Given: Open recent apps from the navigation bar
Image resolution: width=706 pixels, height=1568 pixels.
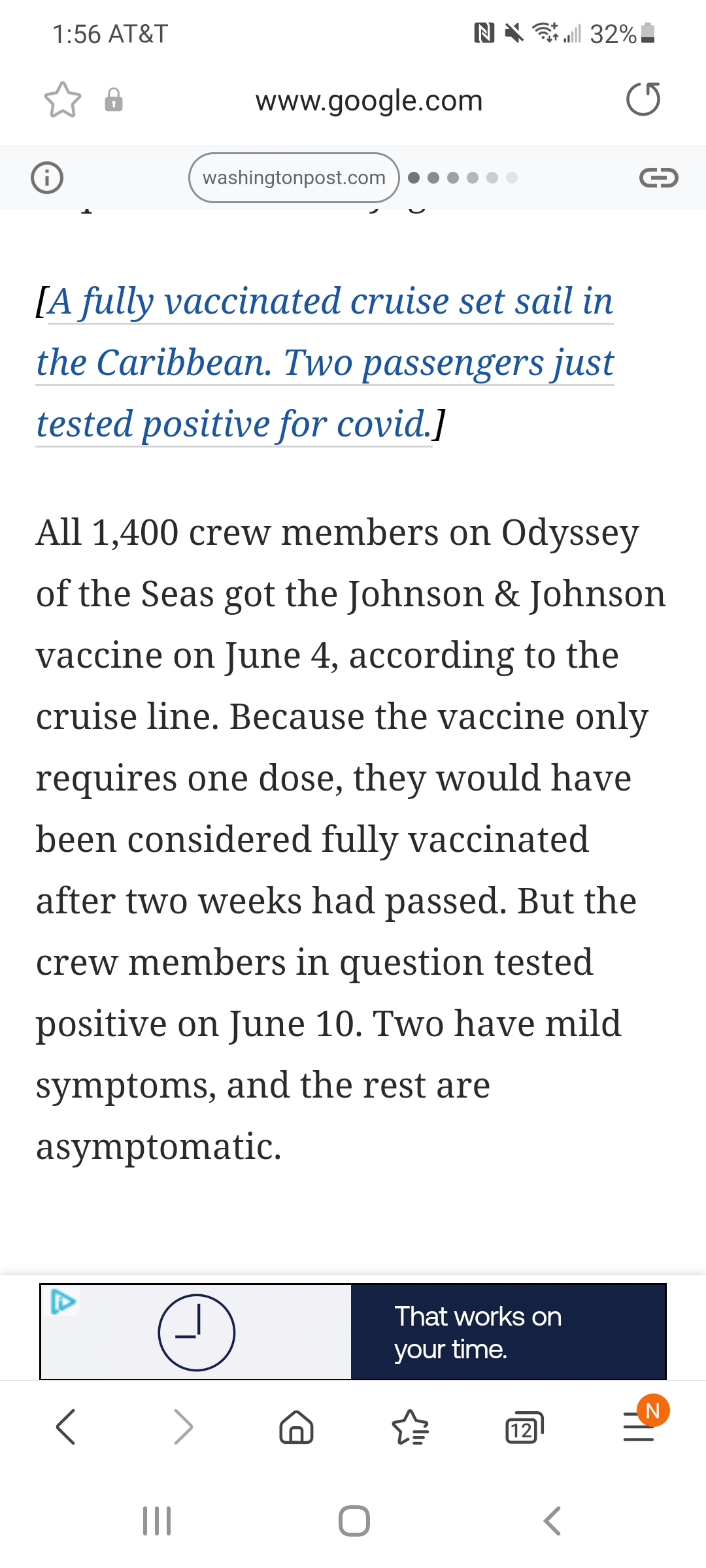Looking at the screenshot, I should (157, 1521).
